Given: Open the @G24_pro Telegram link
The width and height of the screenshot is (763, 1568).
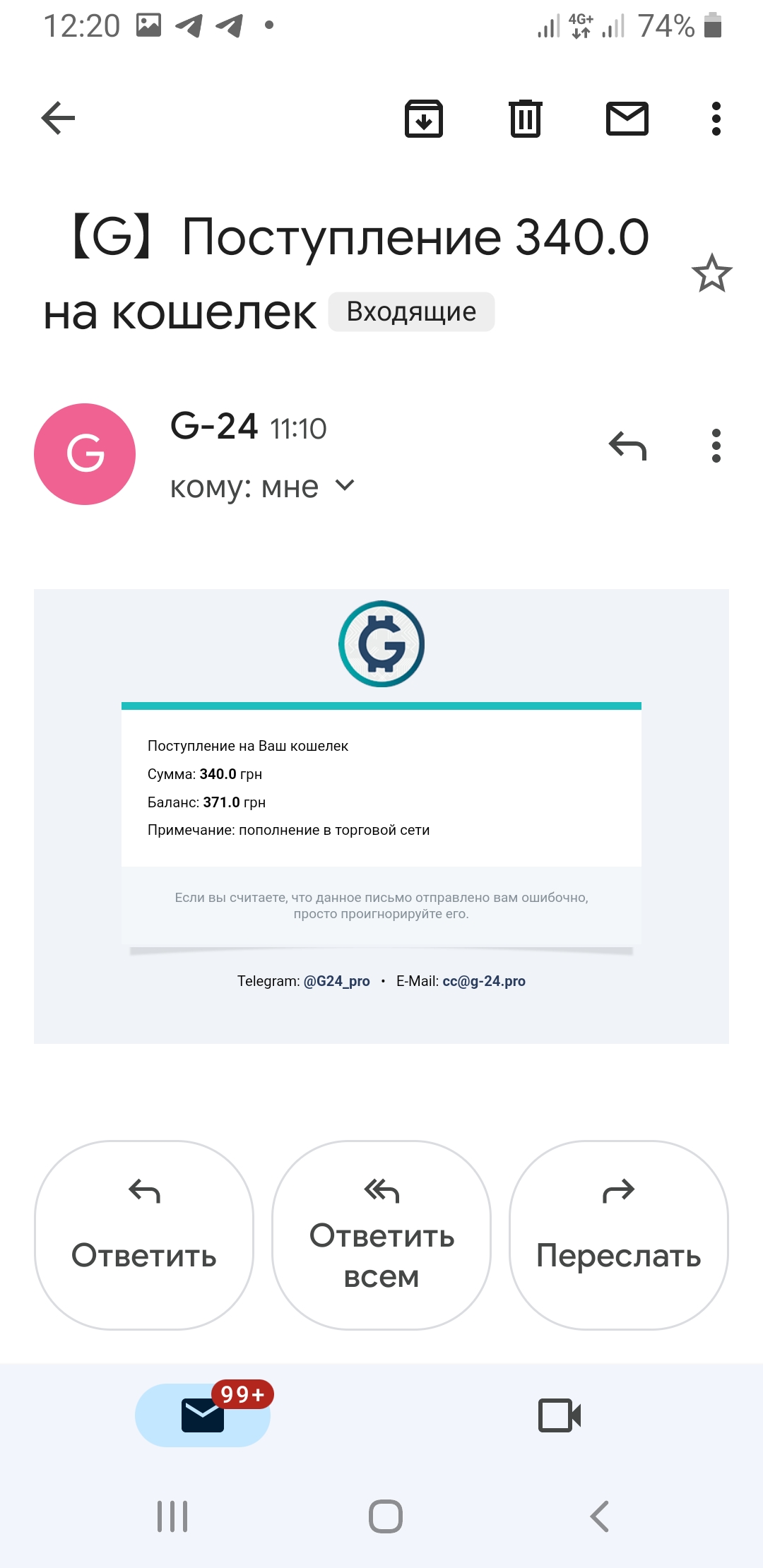Looking at the screenshot, I should (336, 981).
